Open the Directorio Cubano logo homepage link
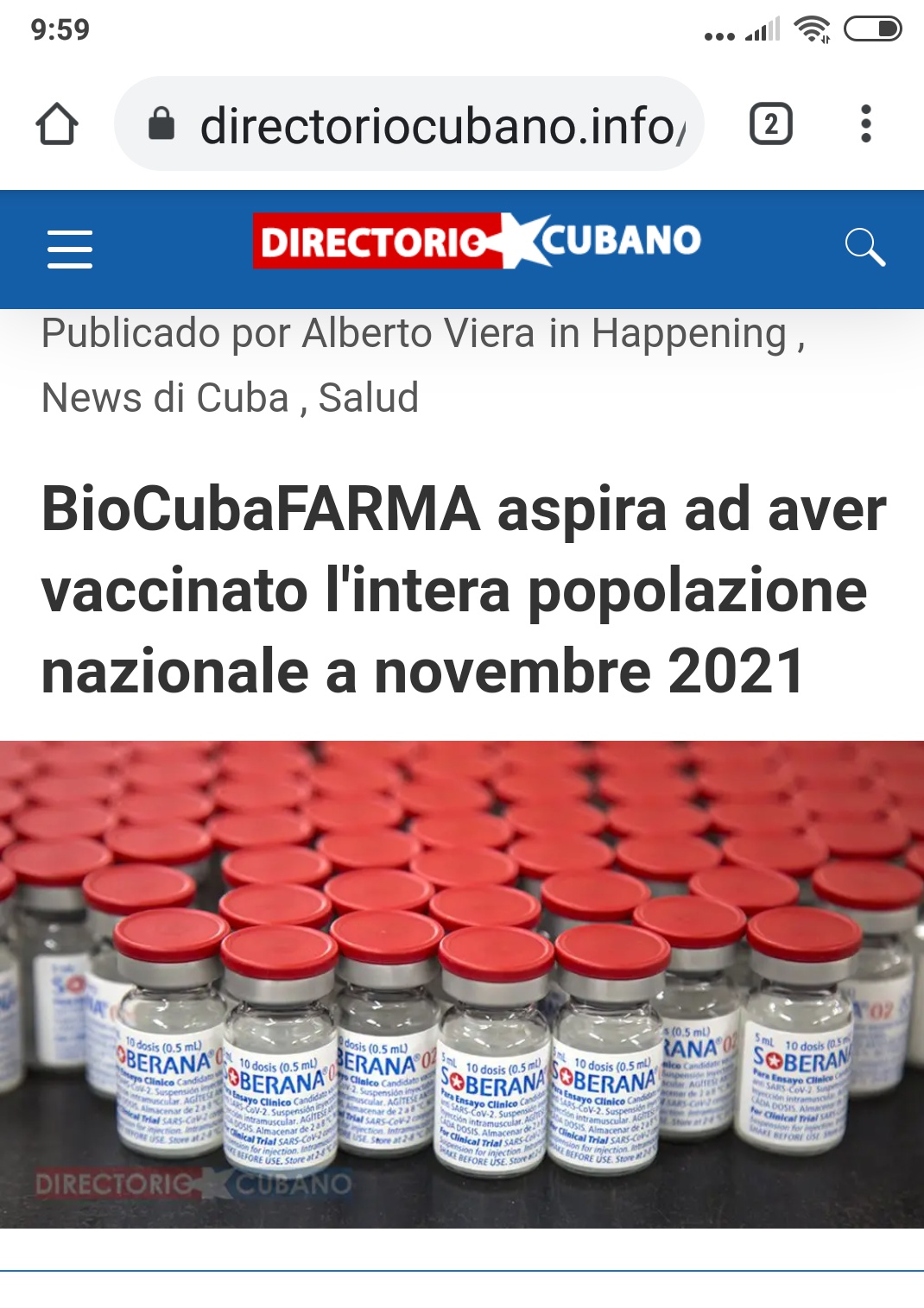This screenshot has height=1308, width=924. coord(477,241)
